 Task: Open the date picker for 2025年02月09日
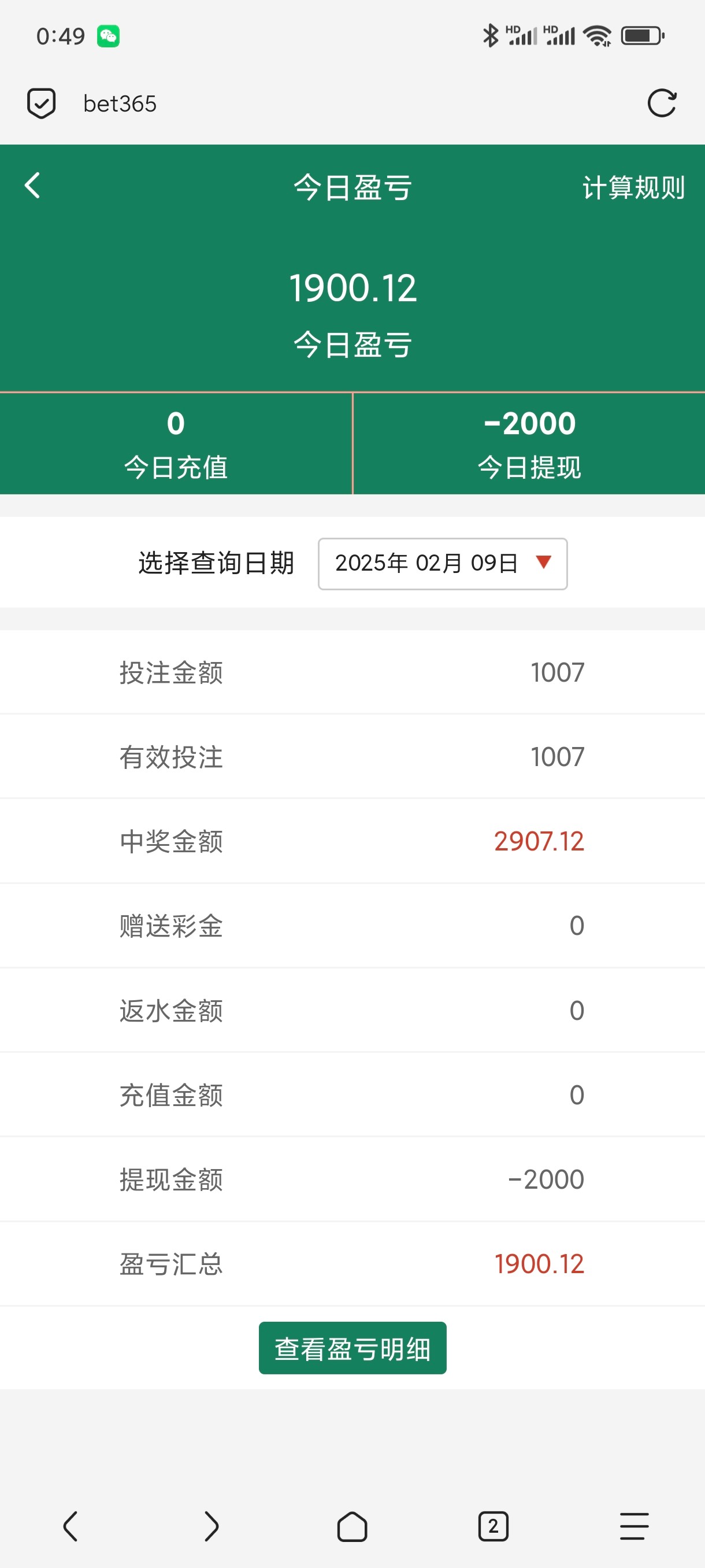pos(442,564)
